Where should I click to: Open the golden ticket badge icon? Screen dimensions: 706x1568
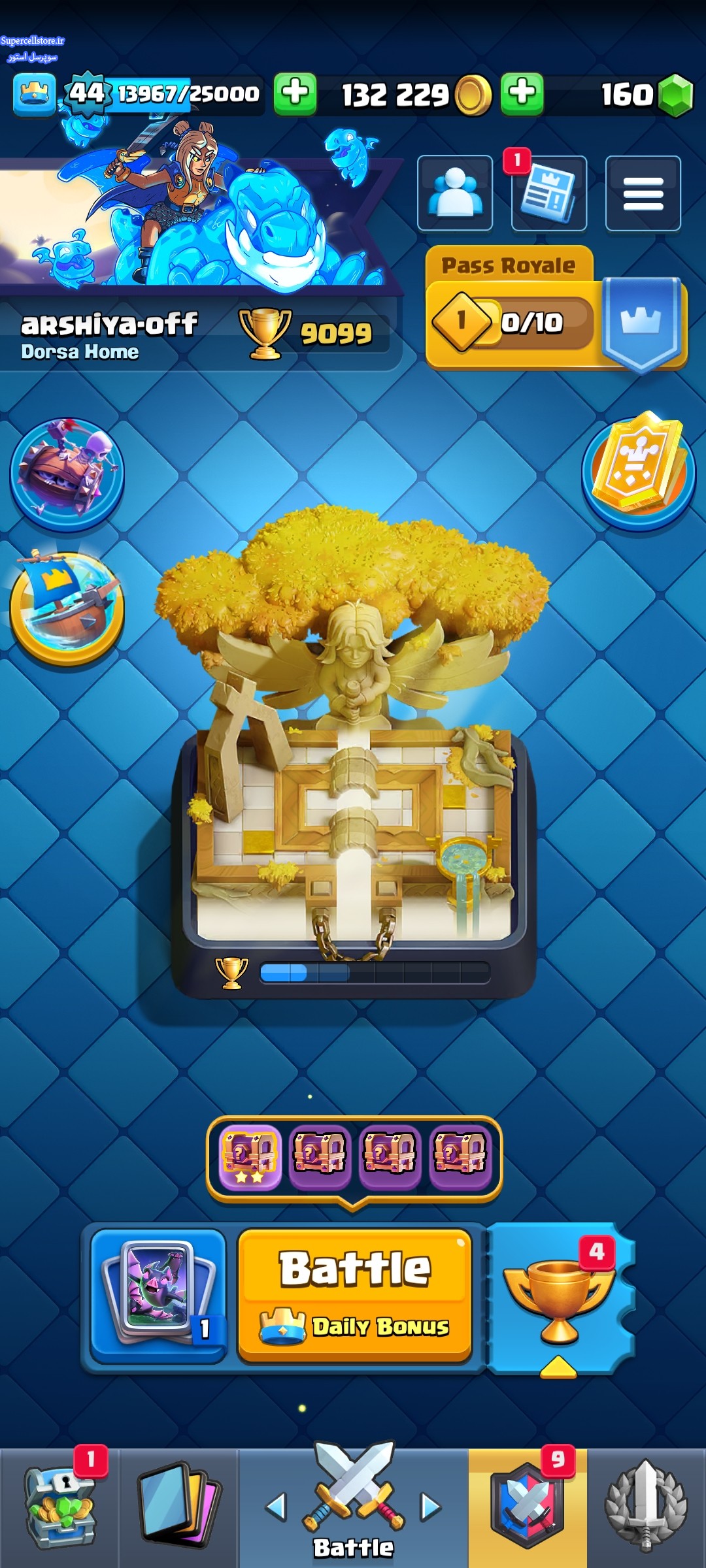click(639, 470)
